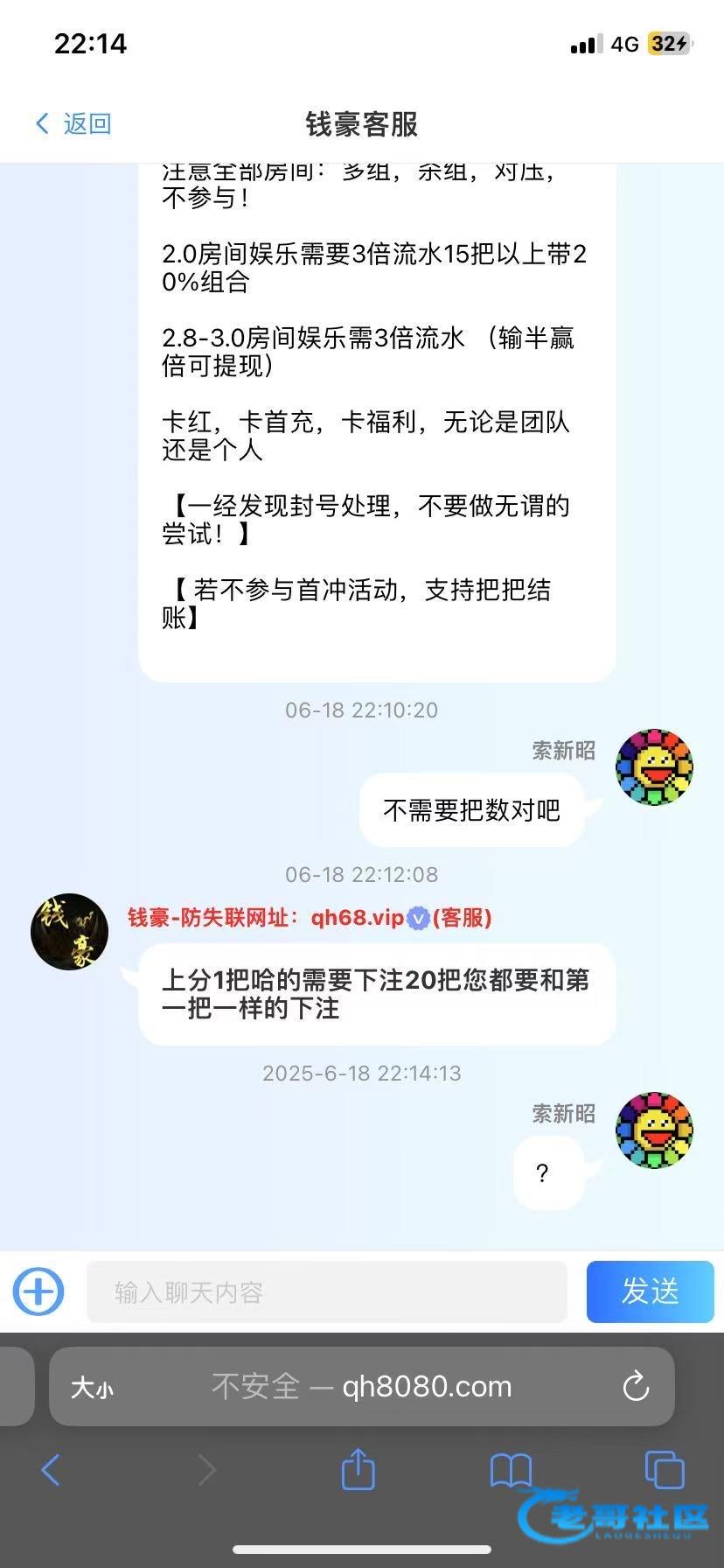724x1568 pixels.
Task: Open the plus attachment icon
Action: click(x=38, y=1291)
